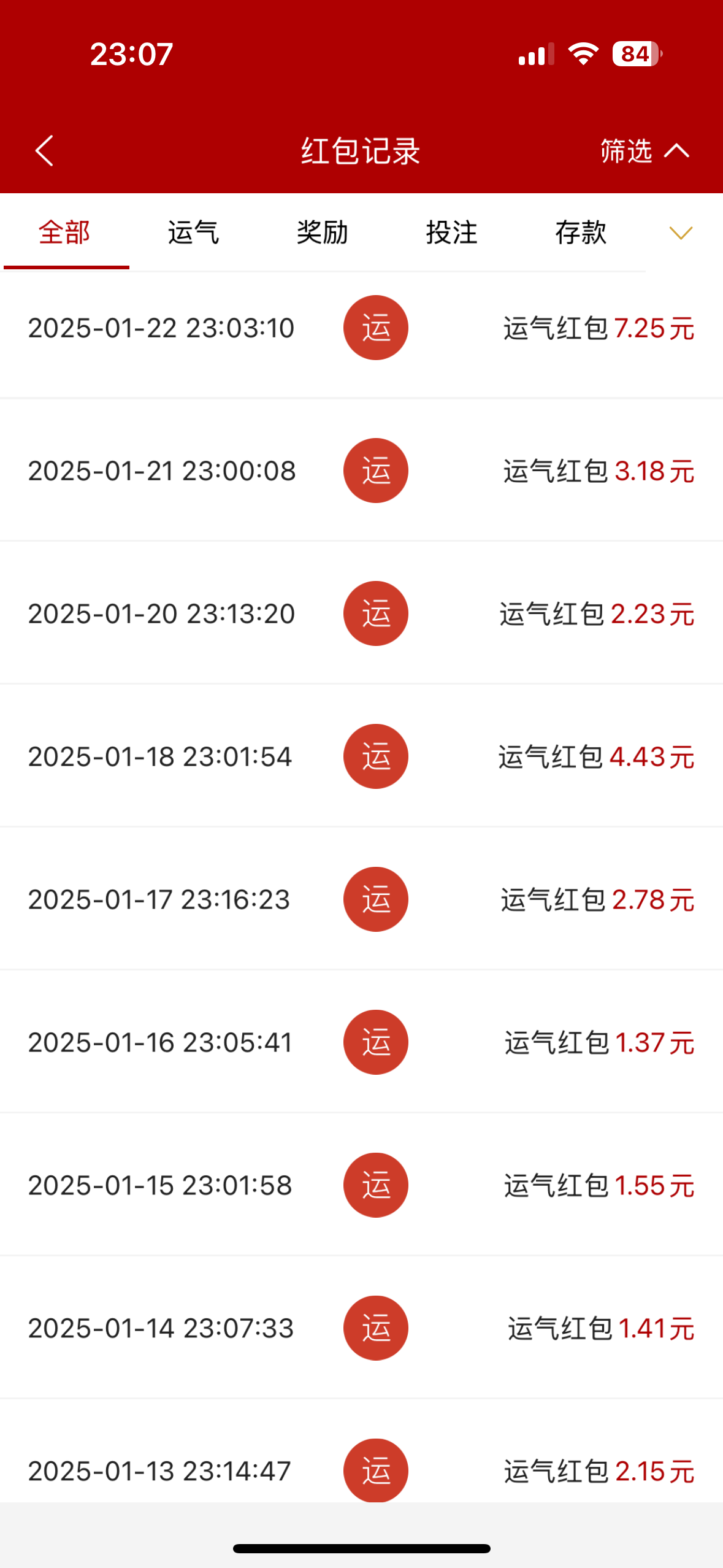Switch to the 奖励 tab
Viewport: 723px width, 1568px height.
click(x=323, y=233)
